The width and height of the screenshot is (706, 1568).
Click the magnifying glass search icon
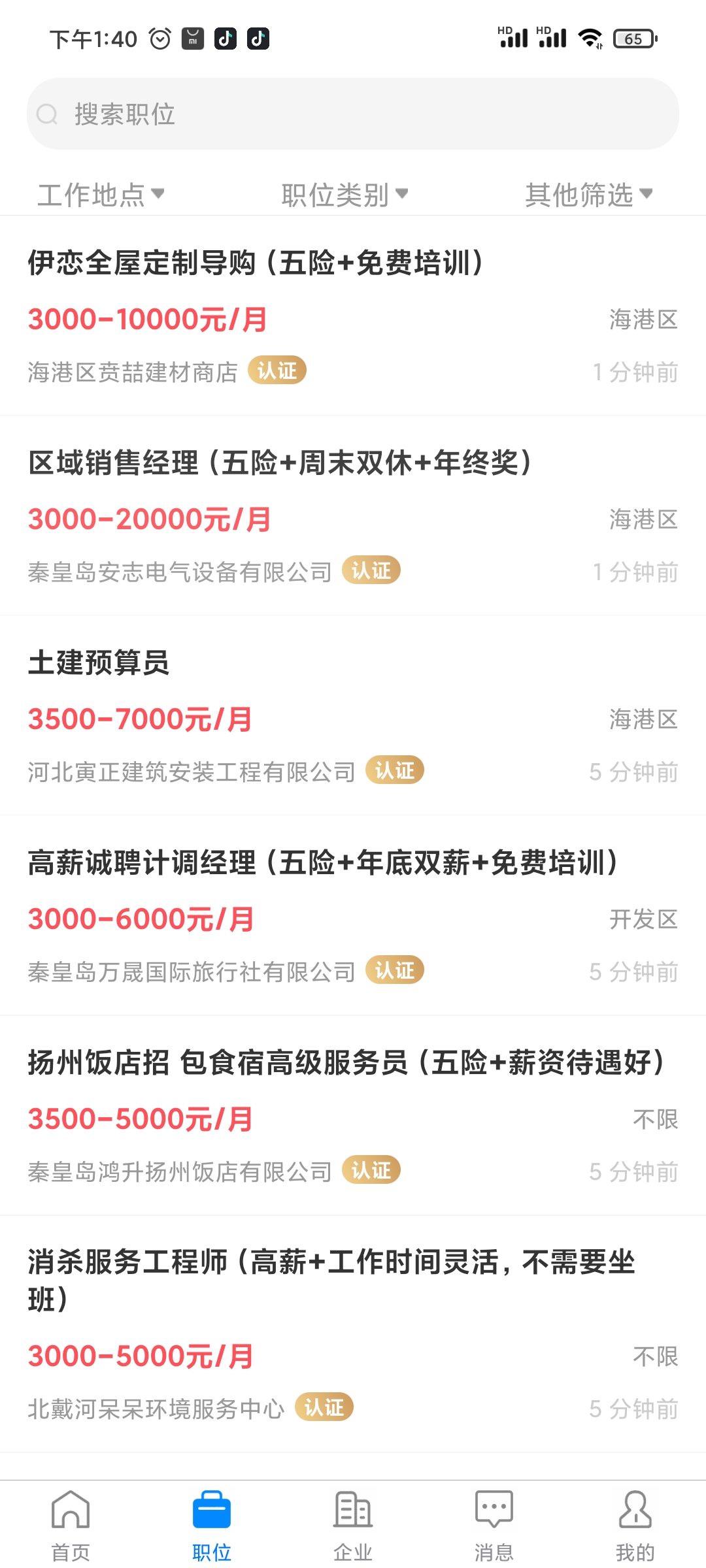pos(47,114)
